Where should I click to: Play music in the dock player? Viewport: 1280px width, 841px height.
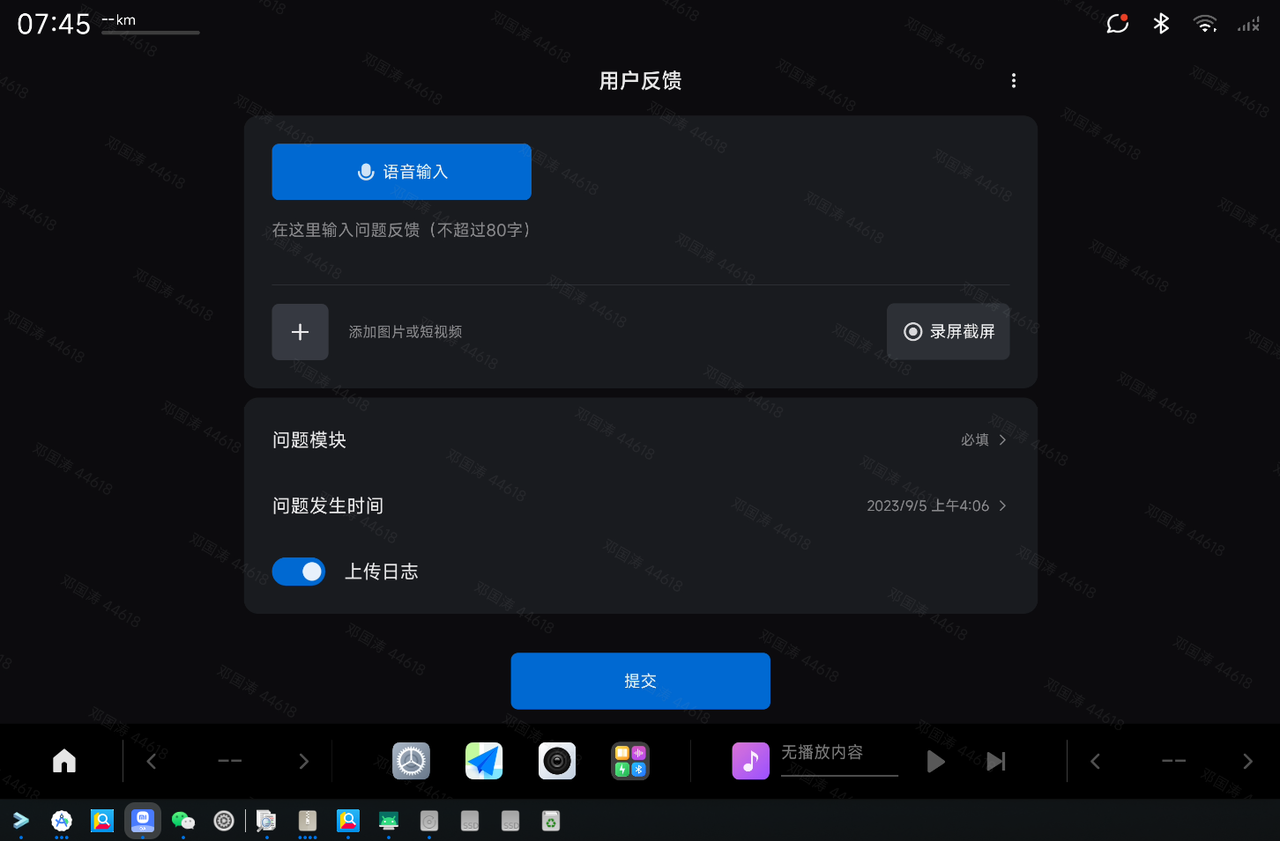point(936,762)
